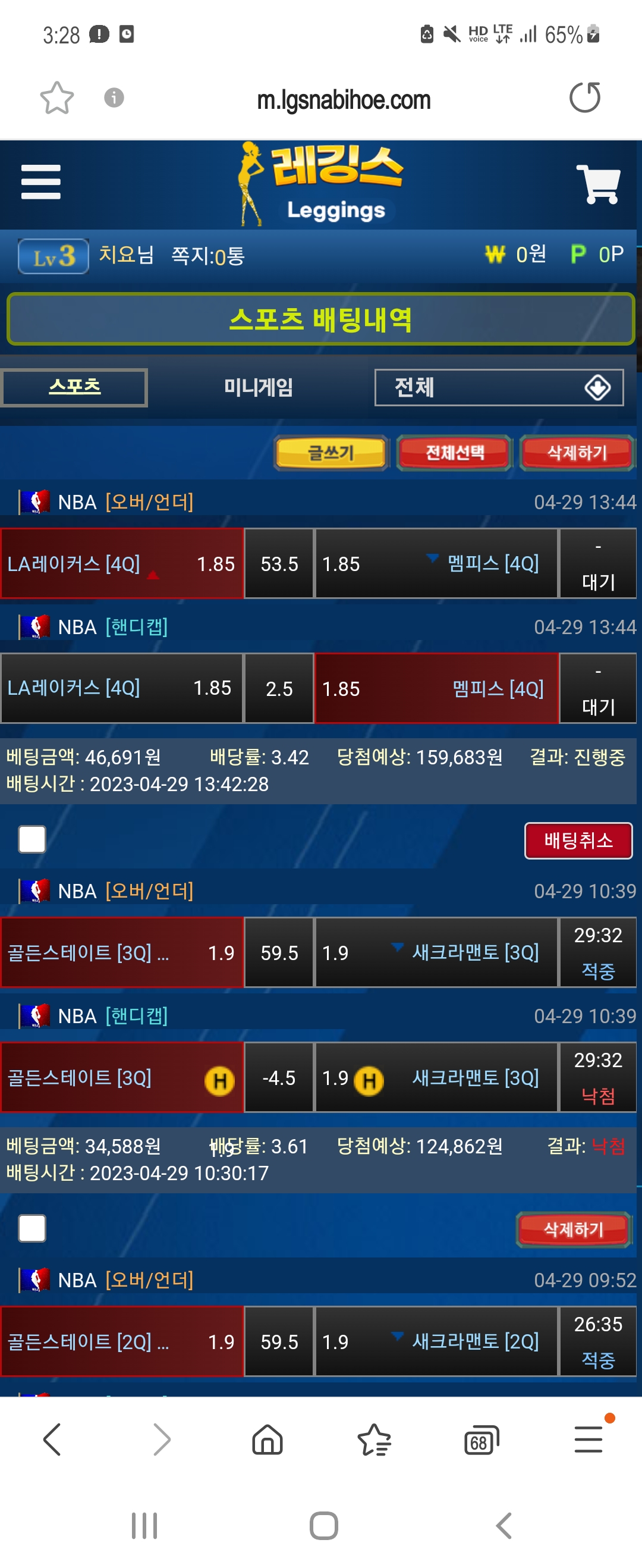Open the hamburger menu
This screenshot has width=642, height=1568.
[41, 181]
